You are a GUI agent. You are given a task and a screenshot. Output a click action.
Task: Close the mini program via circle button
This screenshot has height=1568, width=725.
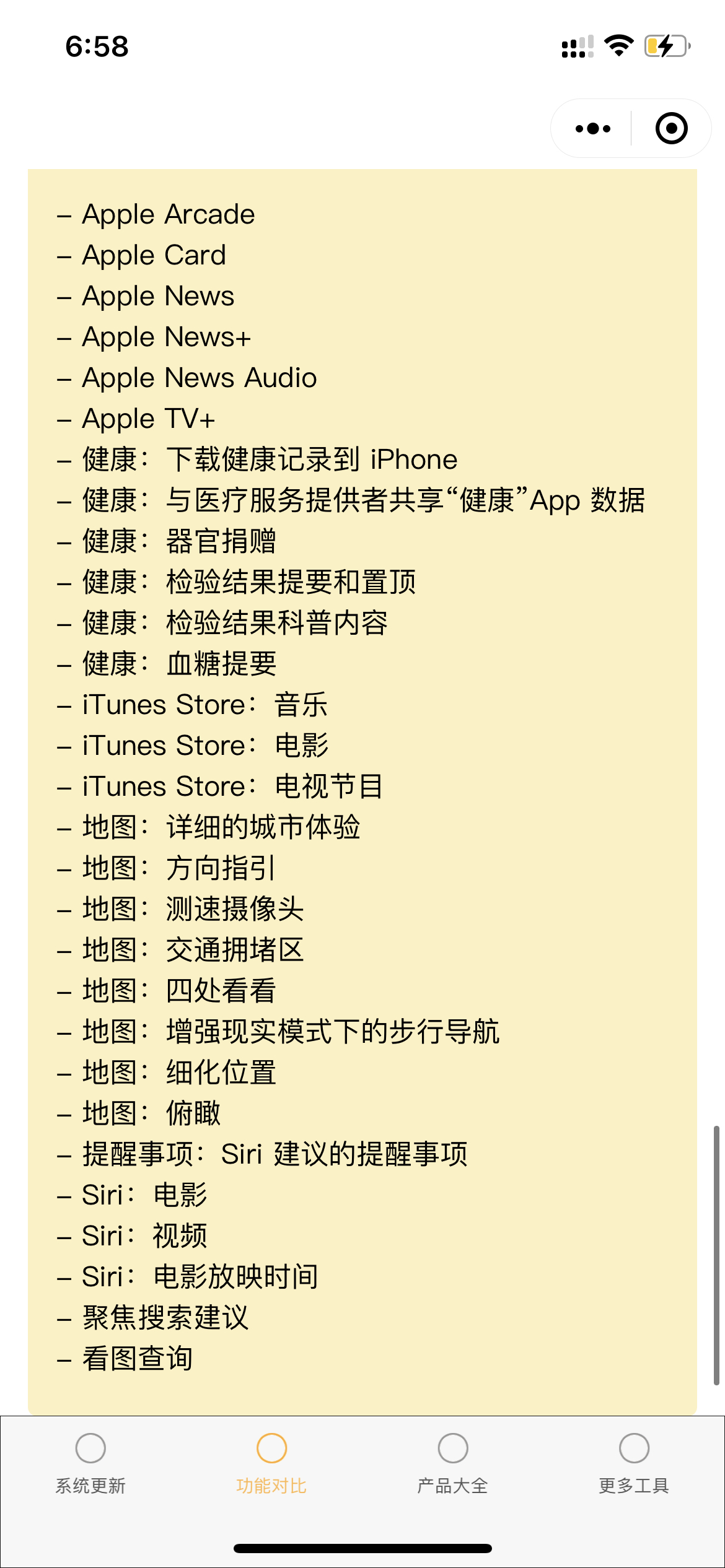pos(671,129)
